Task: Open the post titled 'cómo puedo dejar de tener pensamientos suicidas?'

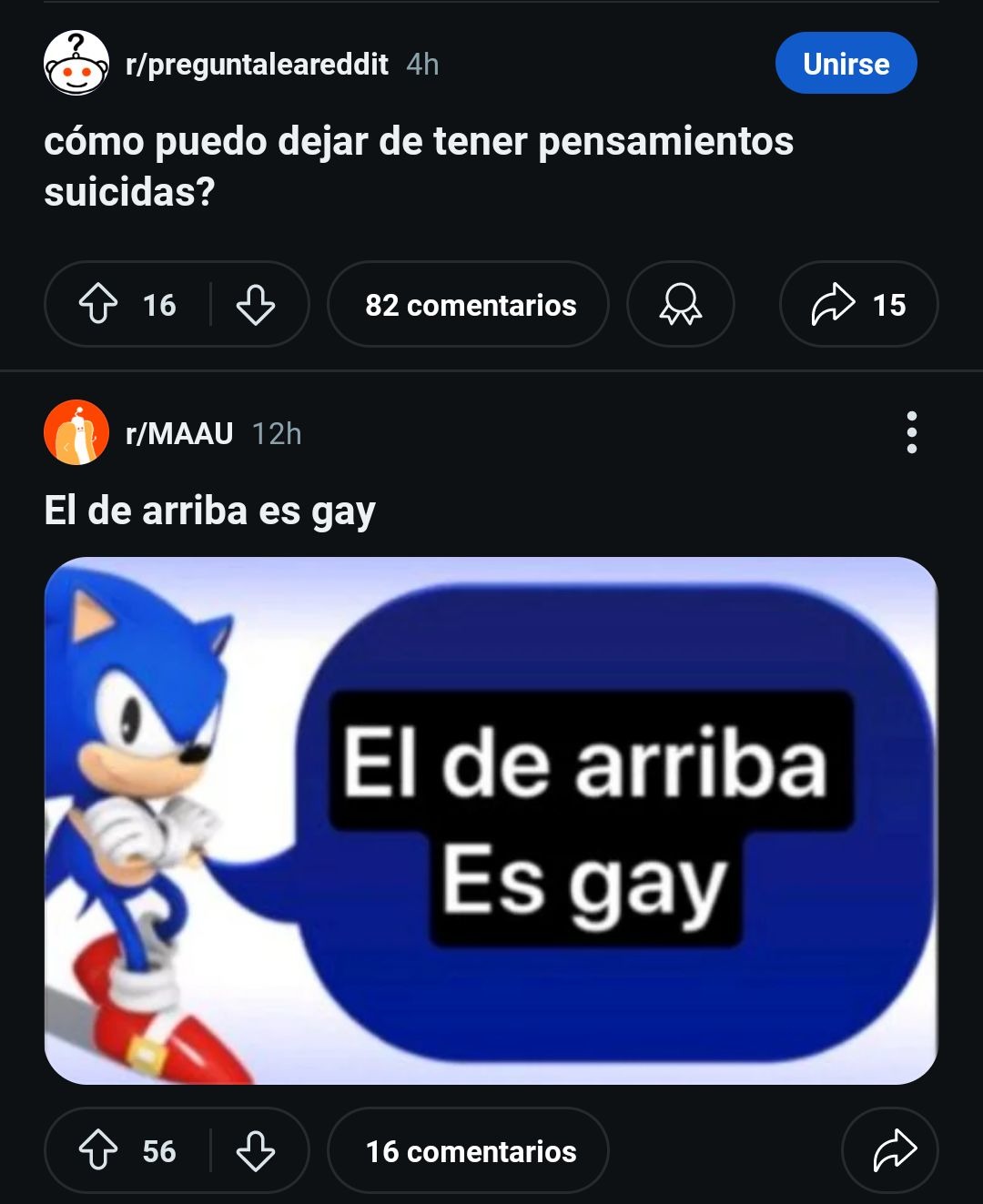Action: click(419, 164)
